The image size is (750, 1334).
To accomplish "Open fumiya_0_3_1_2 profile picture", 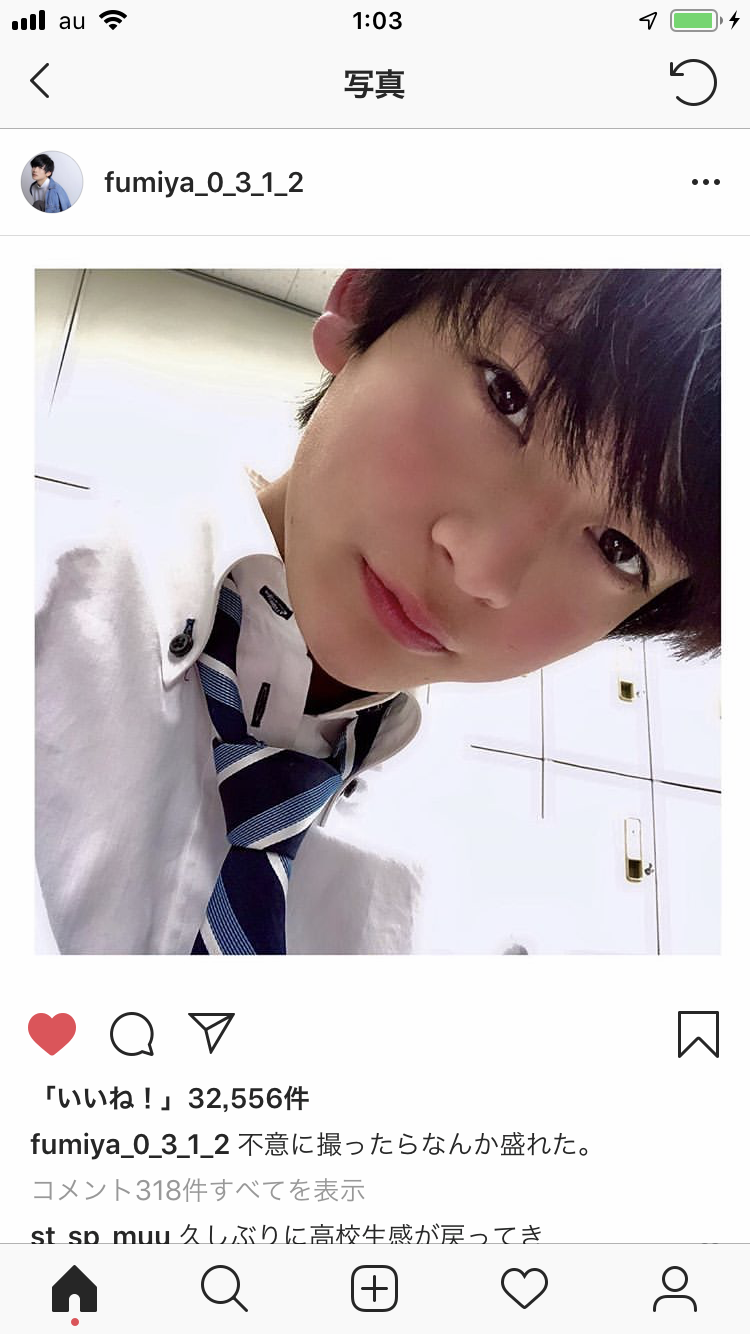I will pos(52,182).
